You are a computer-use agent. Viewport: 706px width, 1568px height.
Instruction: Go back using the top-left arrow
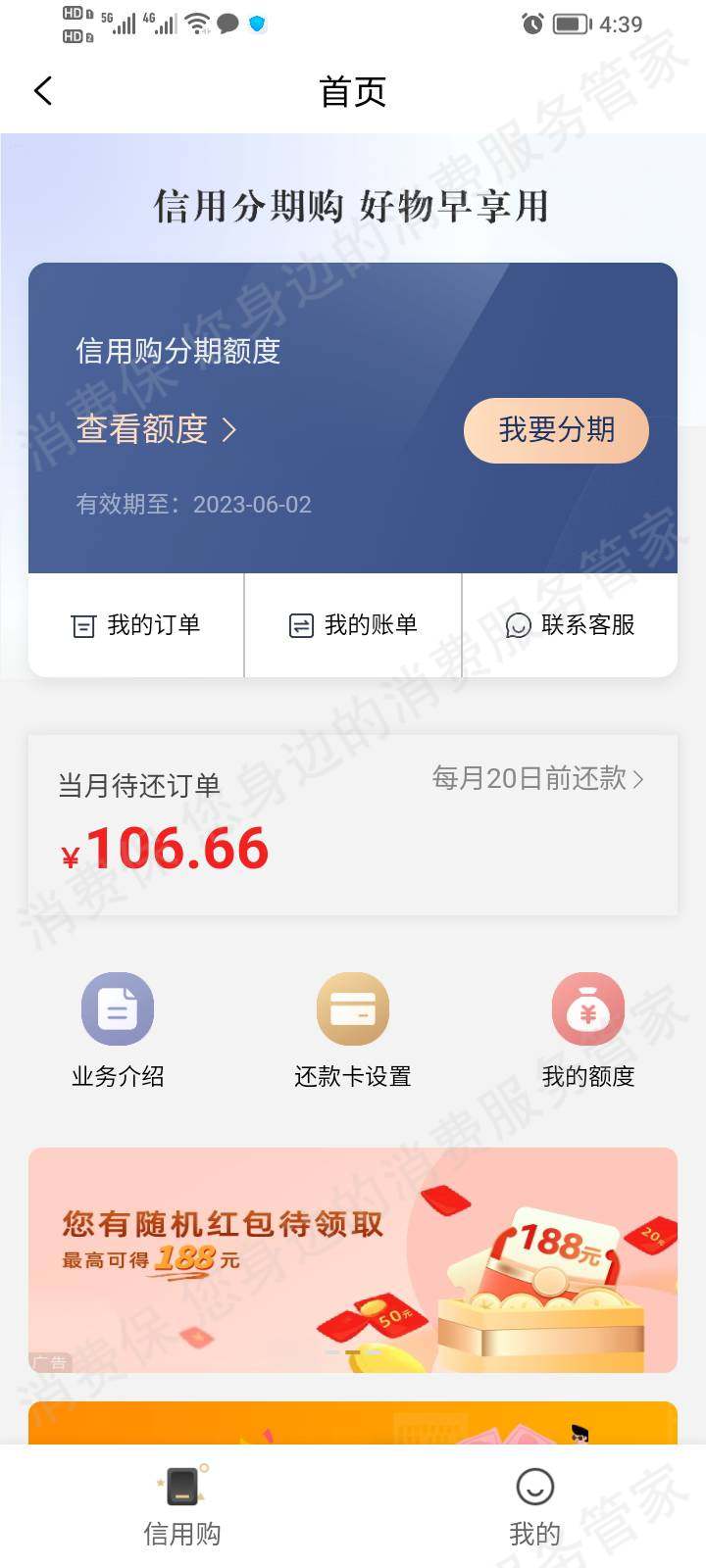43,91
